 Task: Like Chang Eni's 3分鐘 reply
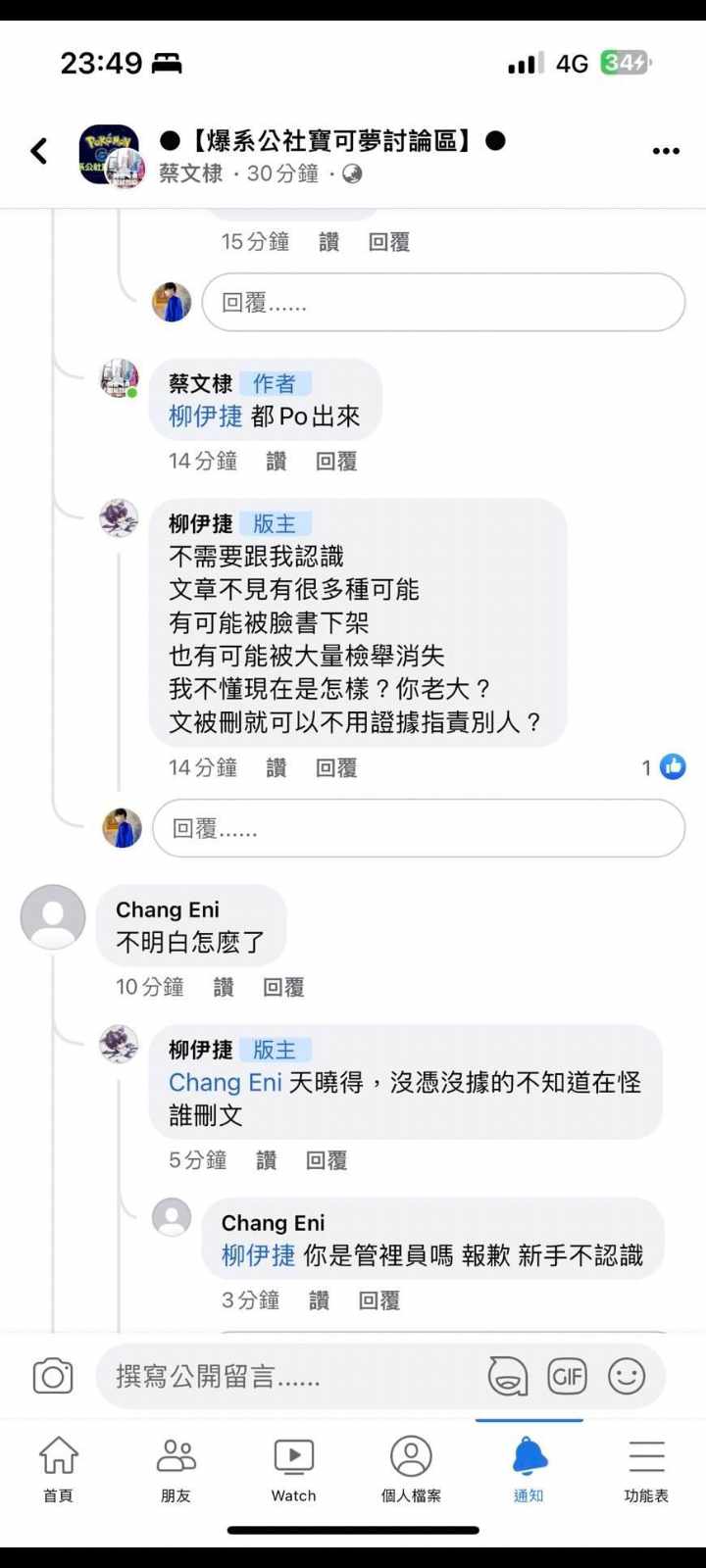coord(319,1300)
